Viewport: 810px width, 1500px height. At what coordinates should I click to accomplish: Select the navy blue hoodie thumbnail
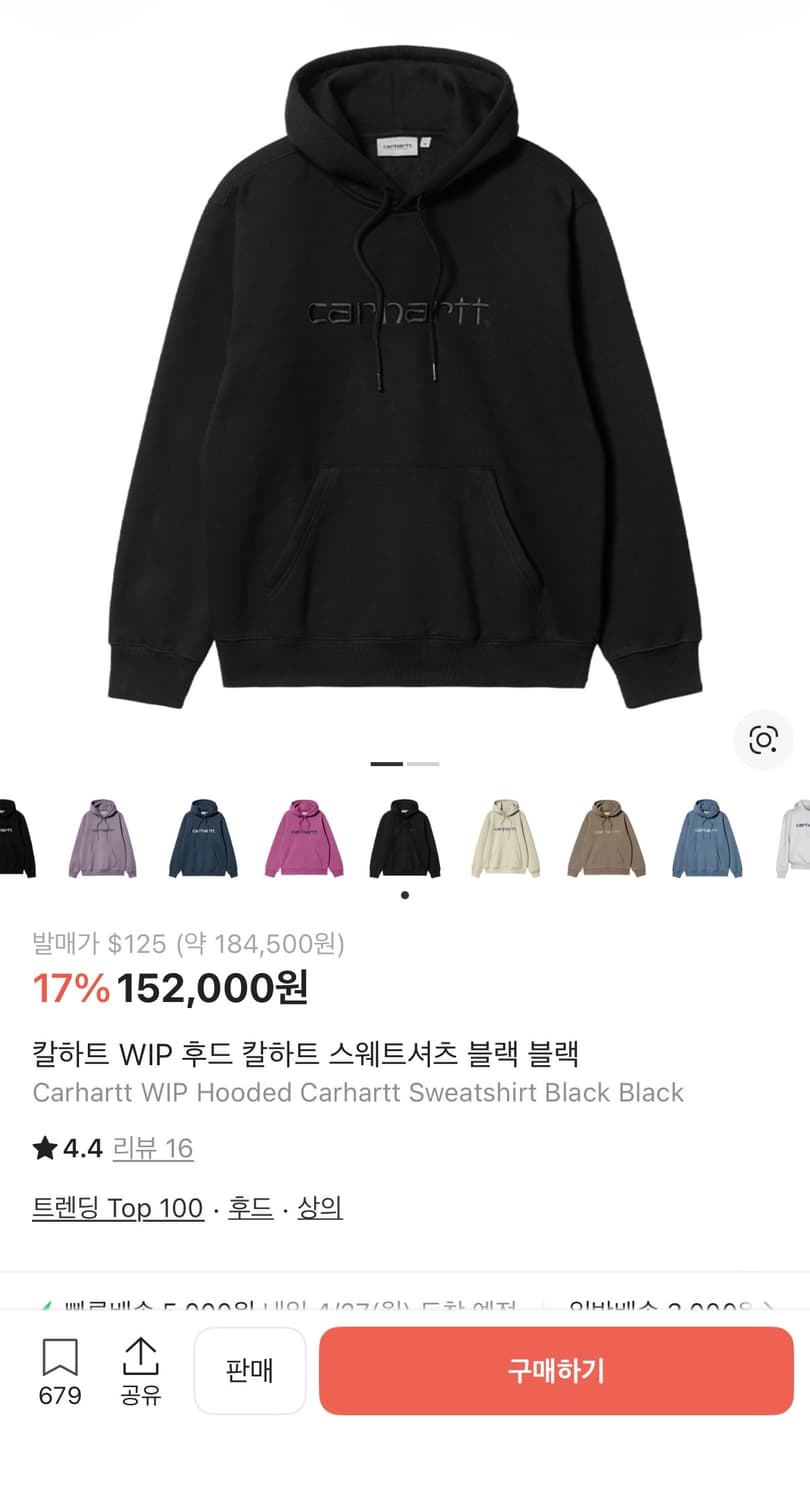203,840
